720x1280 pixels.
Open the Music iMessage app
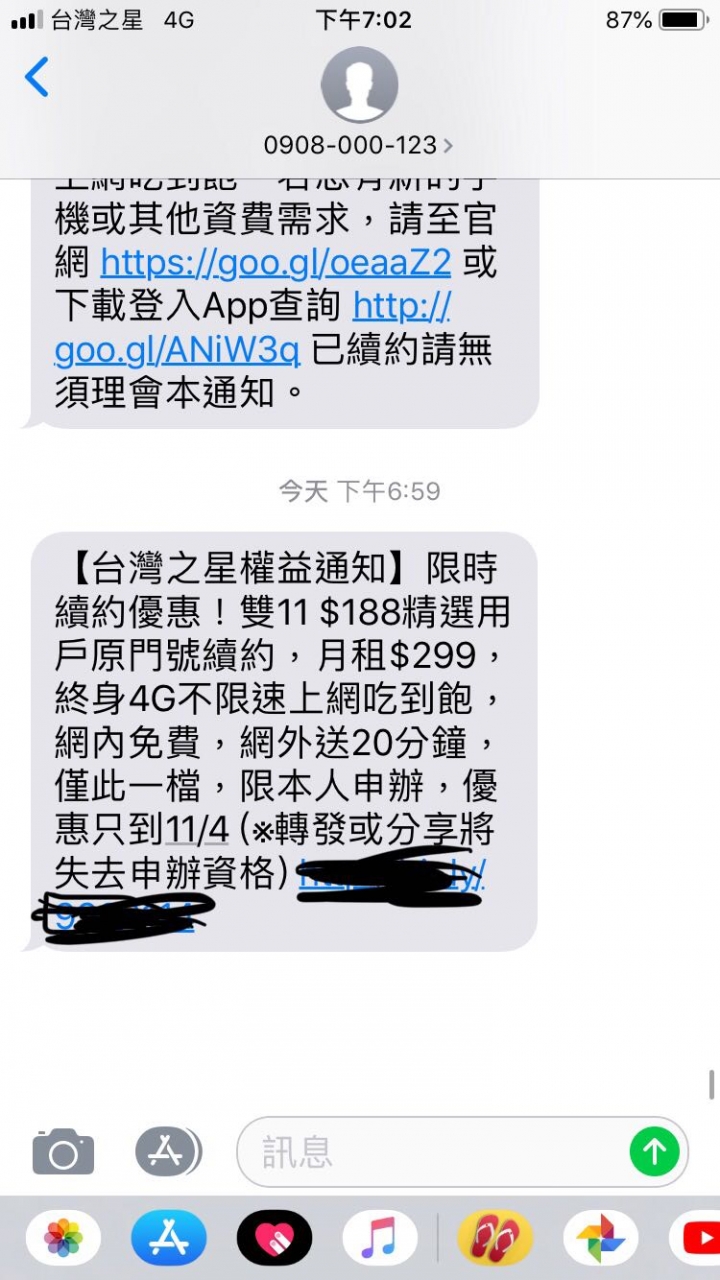click(x=379, y=1238)
